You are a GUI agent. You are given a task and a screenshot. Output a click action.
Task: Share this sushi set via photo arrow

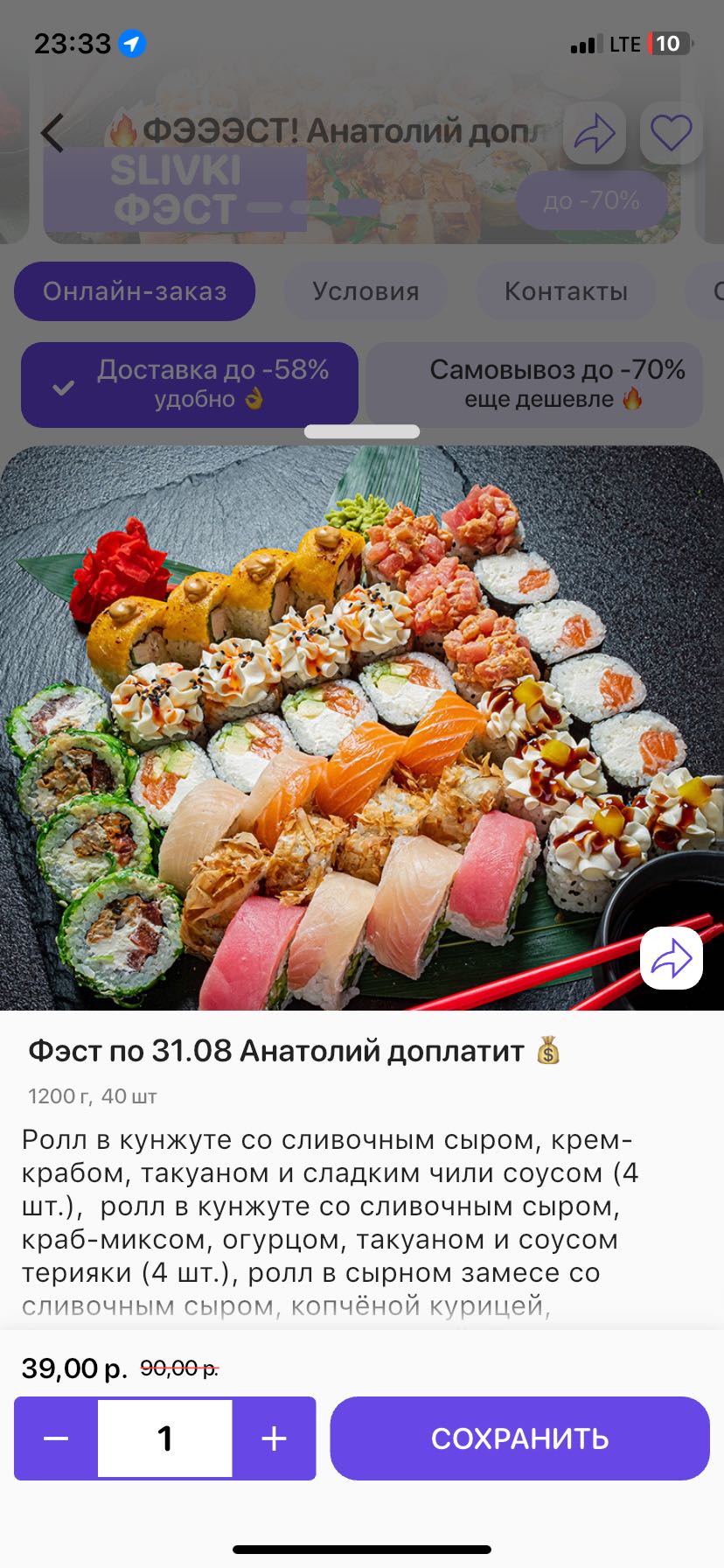coord(671,958)
